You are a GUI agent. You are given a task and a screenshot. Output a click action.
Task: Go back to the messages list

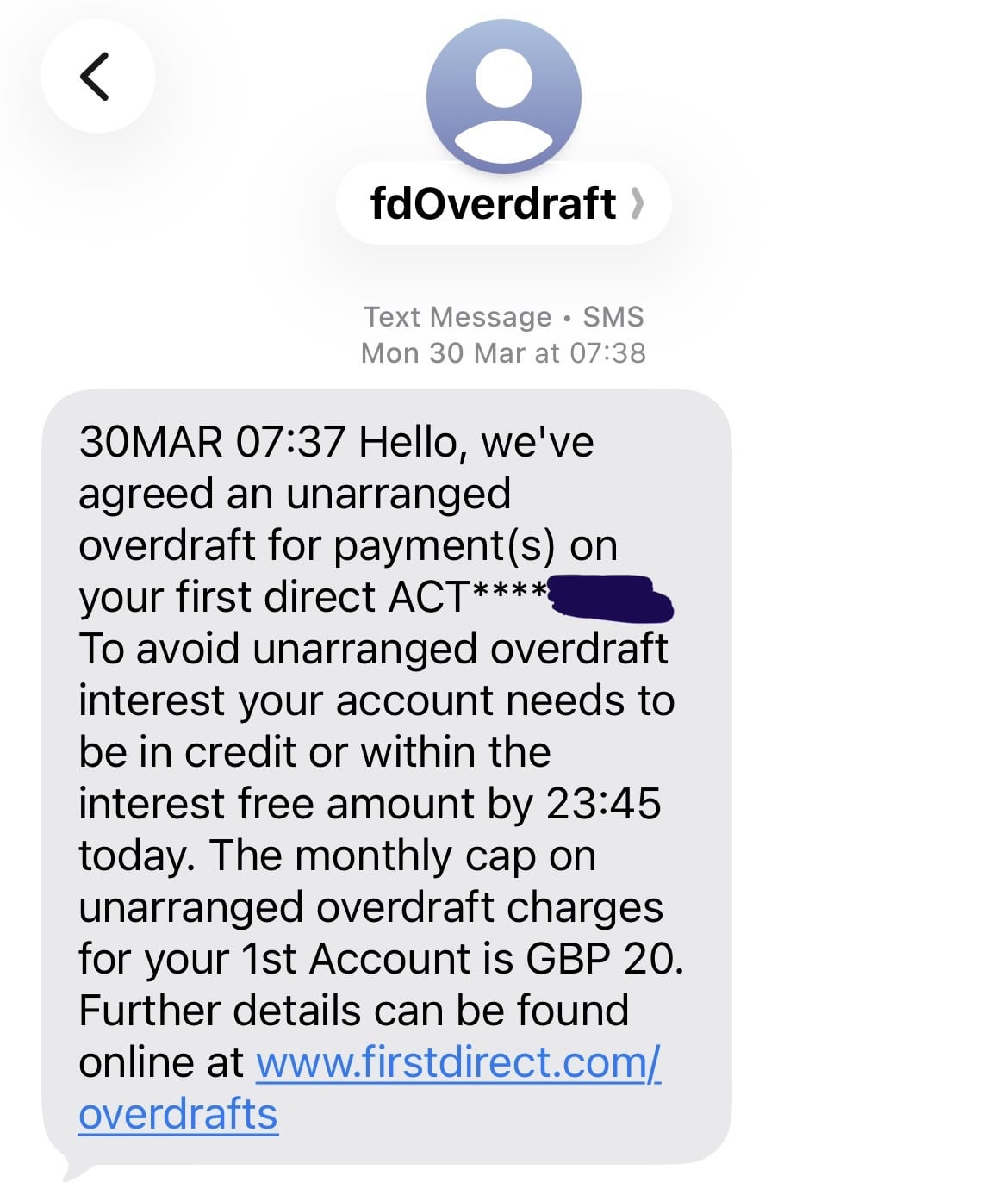(96, 77)
